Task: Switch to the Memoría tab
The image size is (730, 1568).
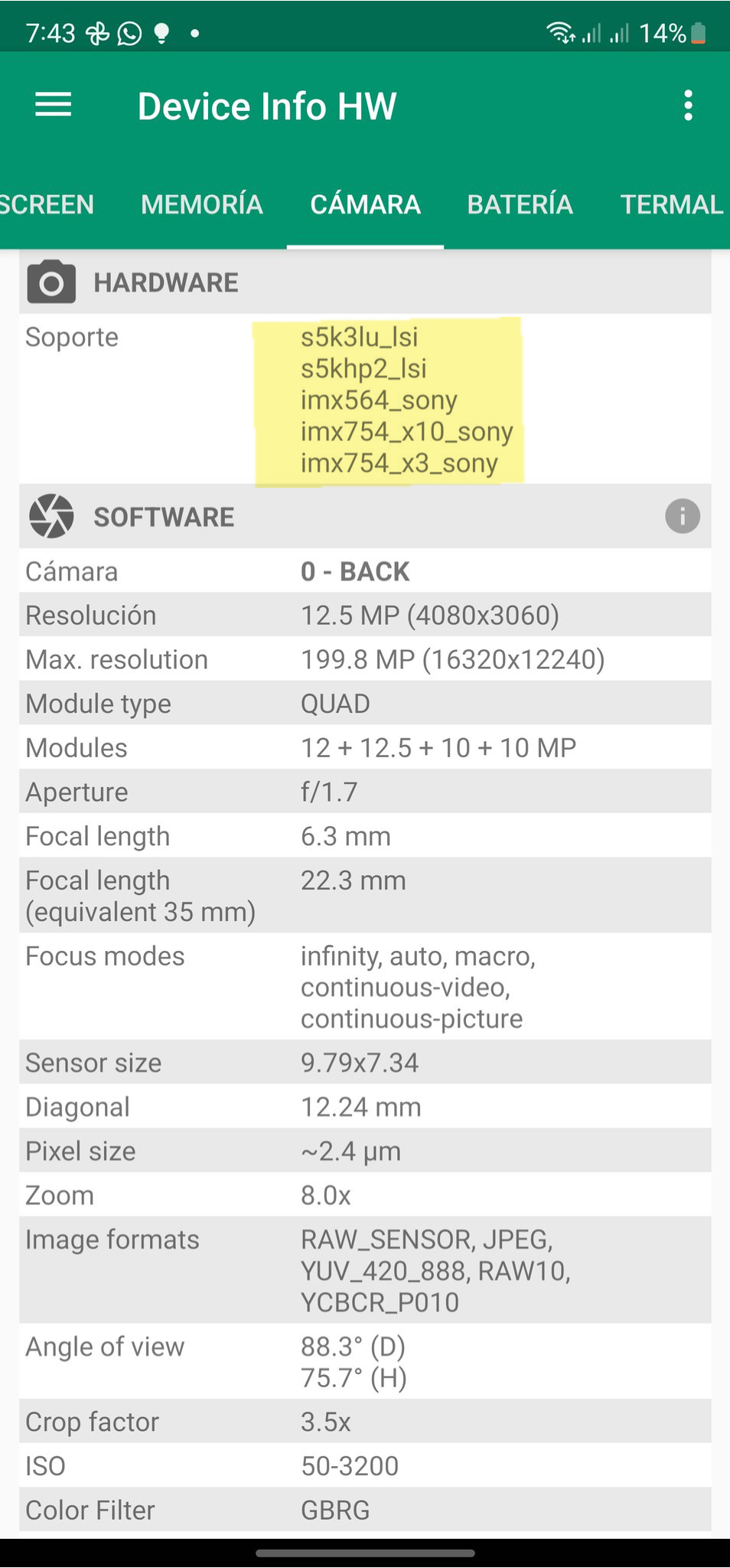Action: 202,204
